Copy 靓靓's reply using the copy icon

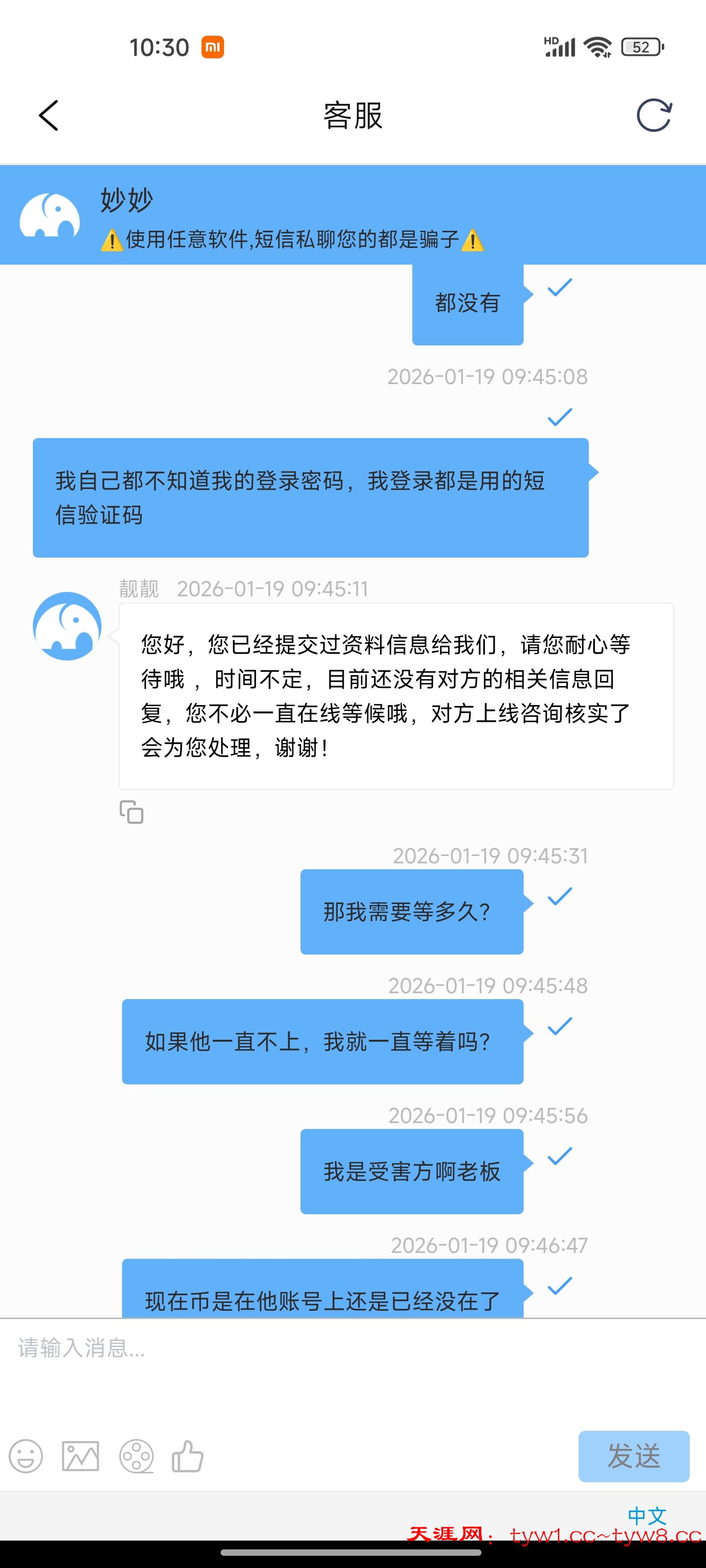pyautogui.click(x=131, y=812)
